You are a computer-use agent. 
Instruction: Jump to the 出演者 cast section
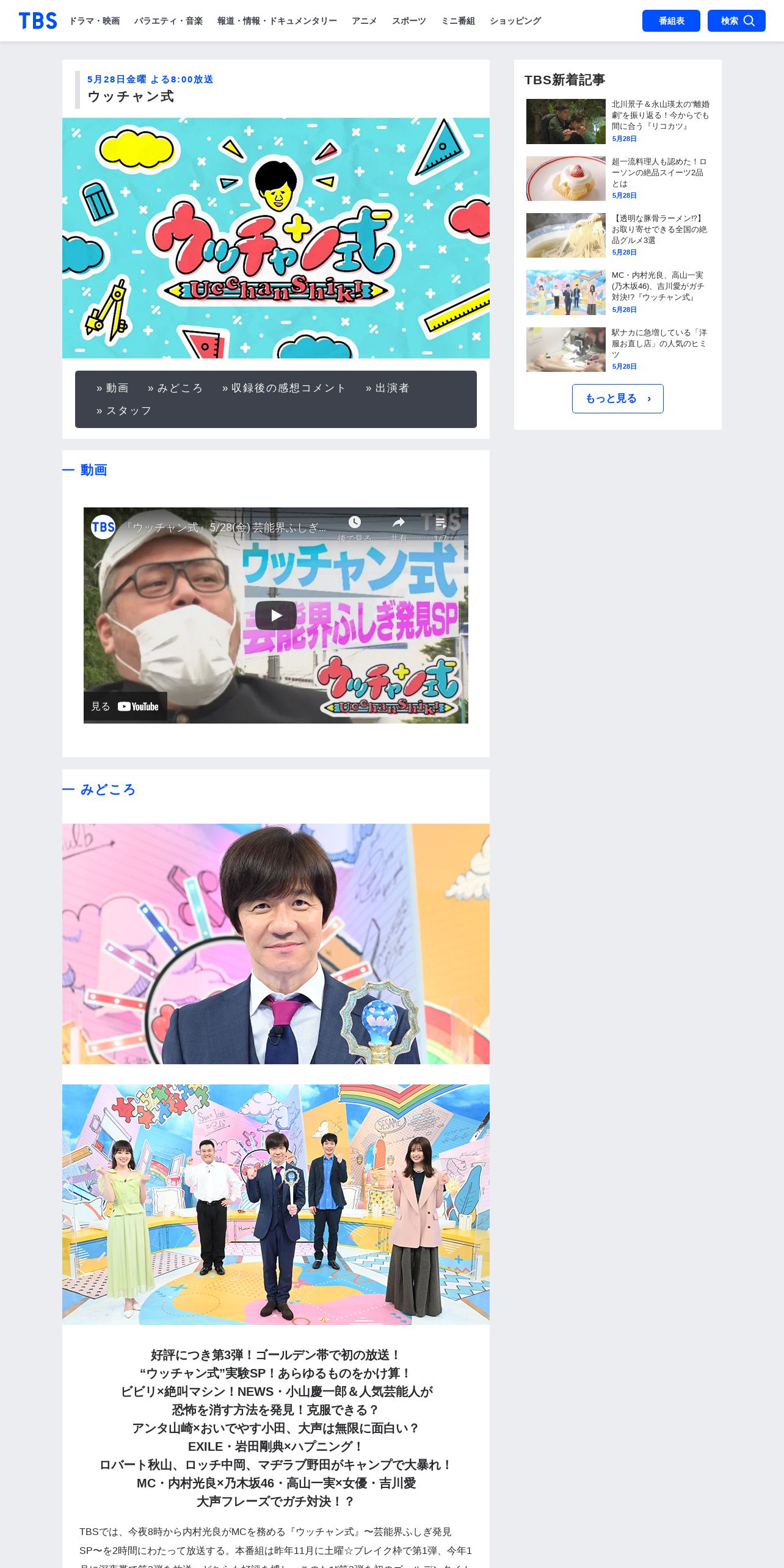click(387, 388)
